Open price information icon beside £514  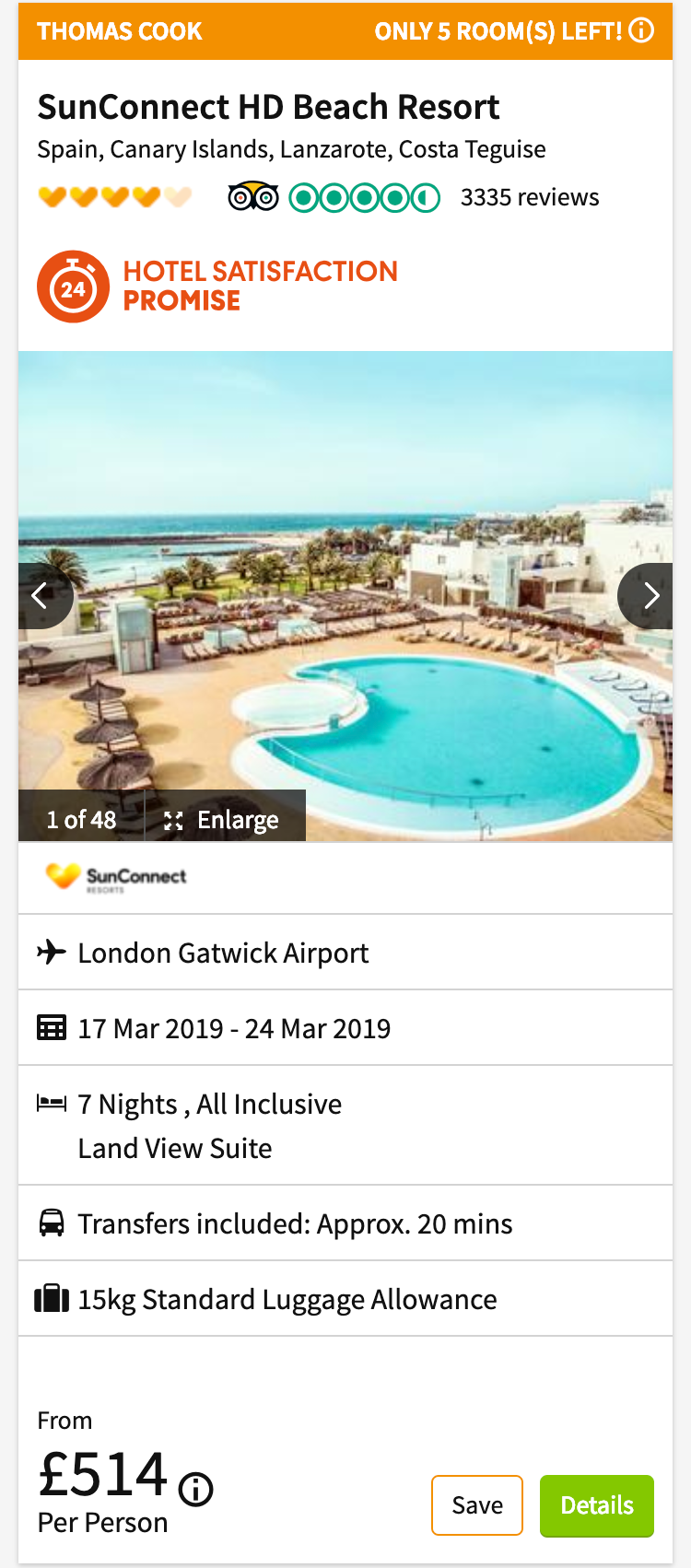[195, 1489]
